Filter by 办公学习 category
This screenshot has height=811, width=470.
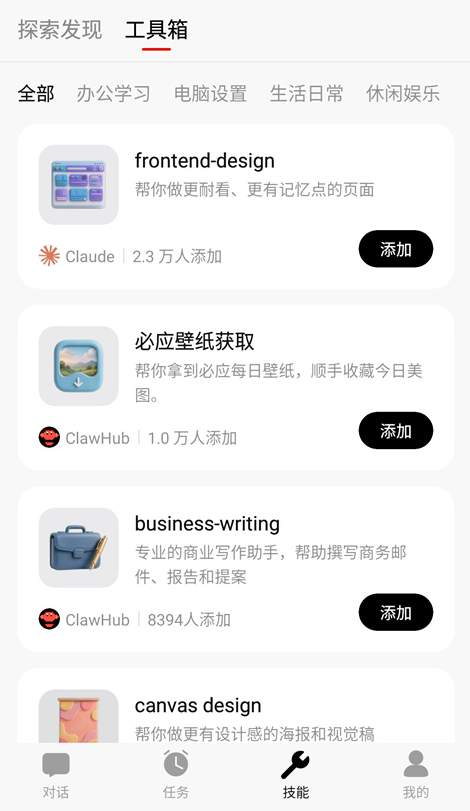pos(114,94)
